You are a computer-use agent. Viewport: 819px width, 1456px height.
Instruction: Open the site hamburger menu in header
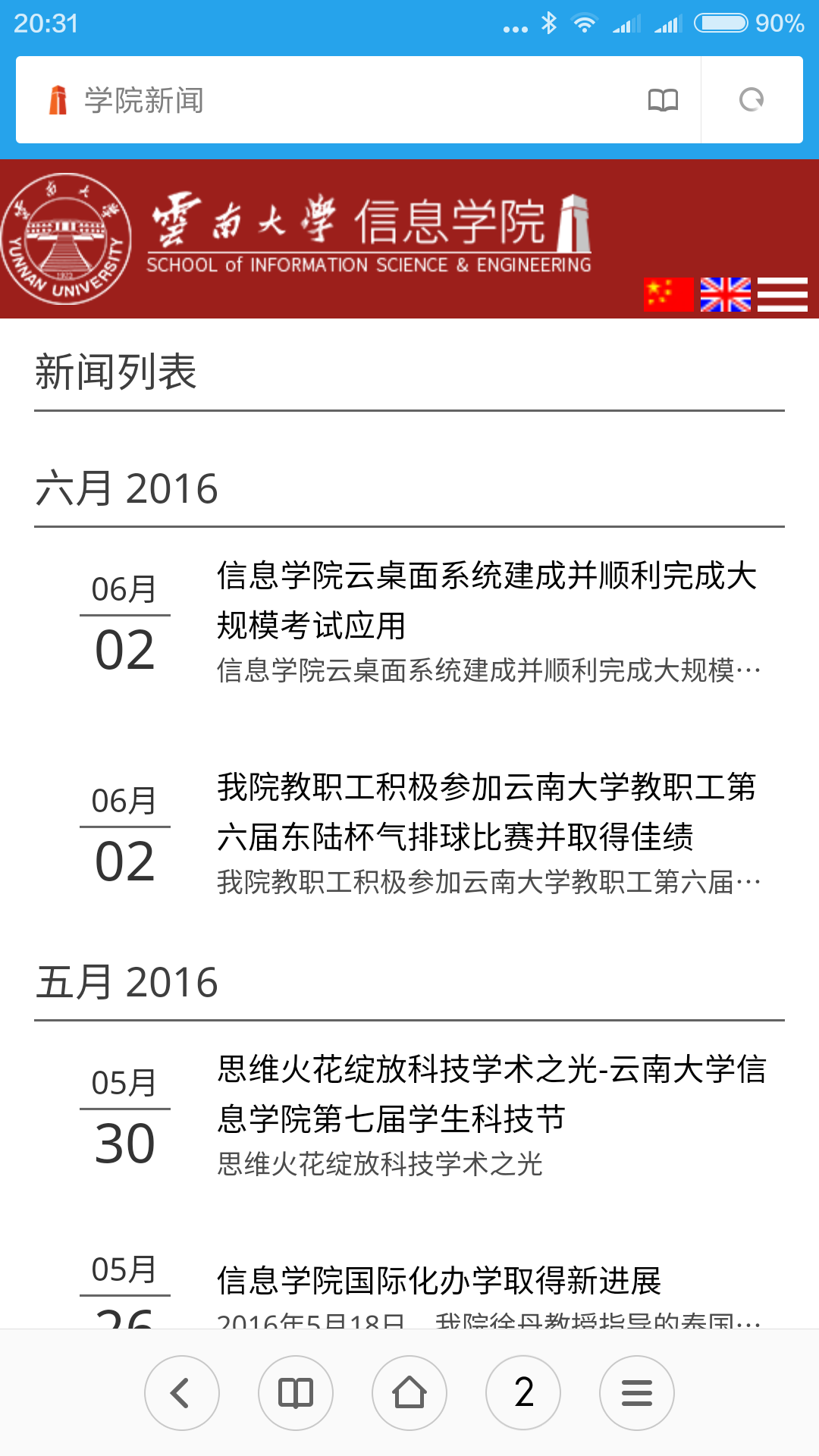[782, 294]
